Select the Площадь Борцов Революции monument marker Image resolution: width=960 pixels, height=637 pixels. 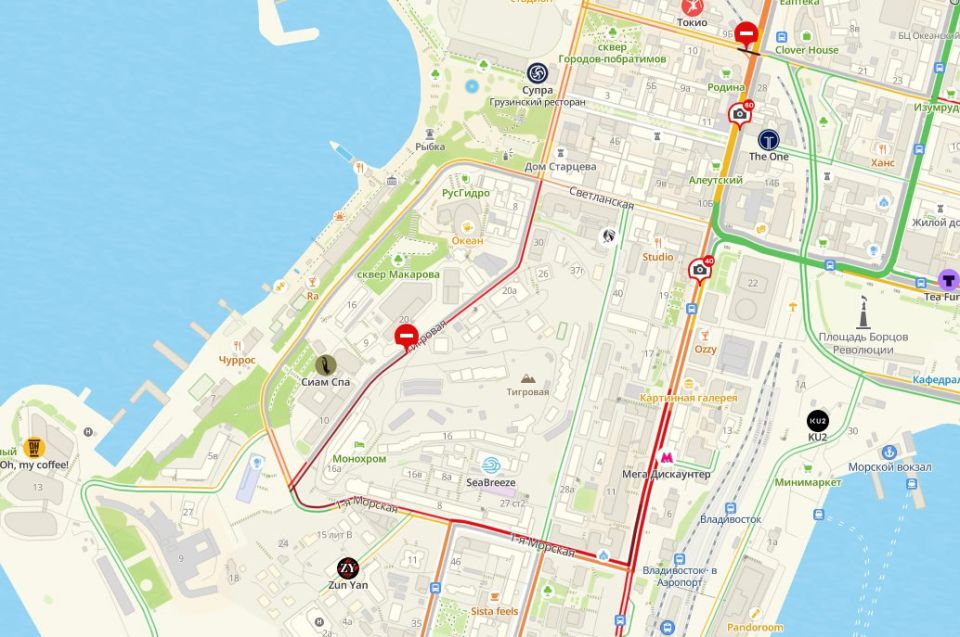(x=863, y=314)
